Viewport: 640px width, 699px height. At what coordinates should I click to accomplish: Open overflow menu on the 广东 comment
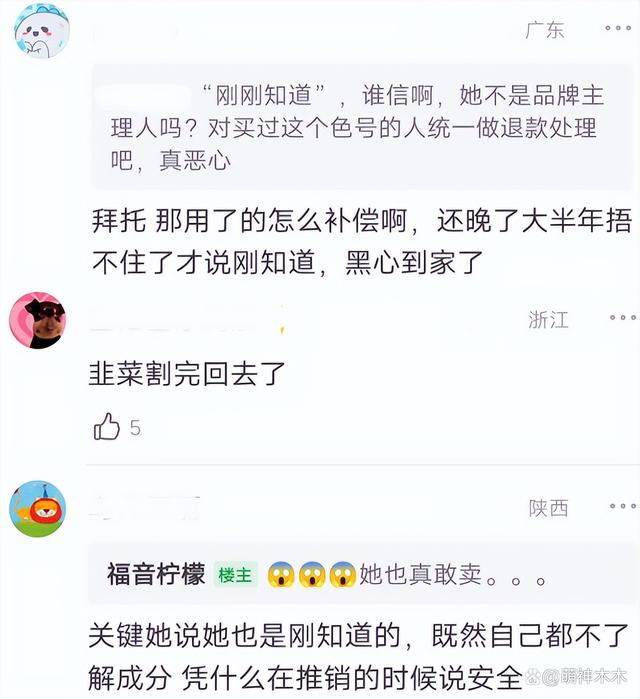click(617, 29)
